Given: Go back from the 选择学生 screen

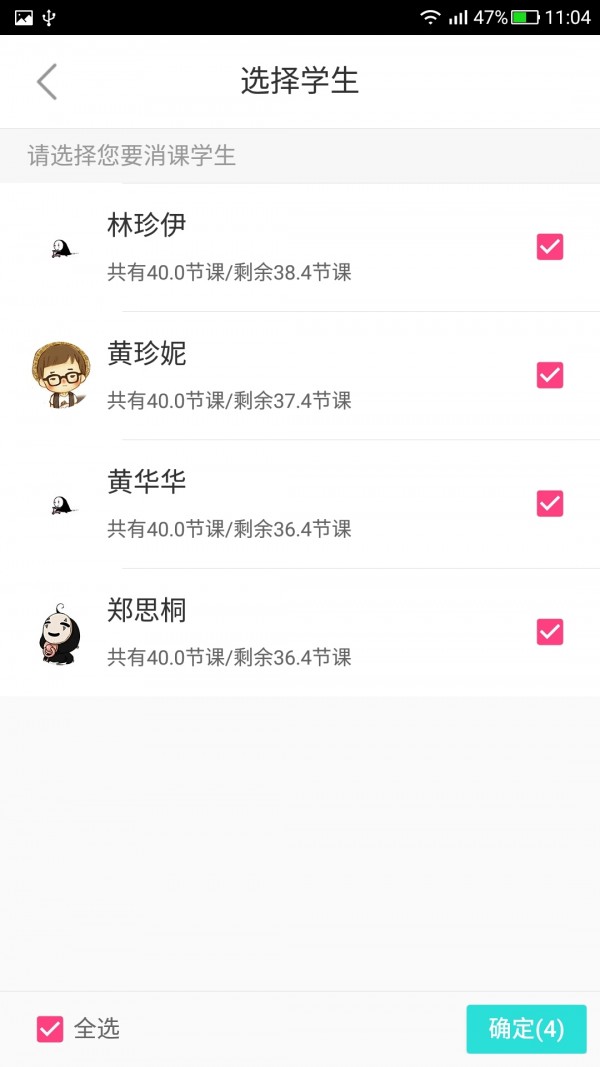Looking at the screenshot, I should 47,82.
